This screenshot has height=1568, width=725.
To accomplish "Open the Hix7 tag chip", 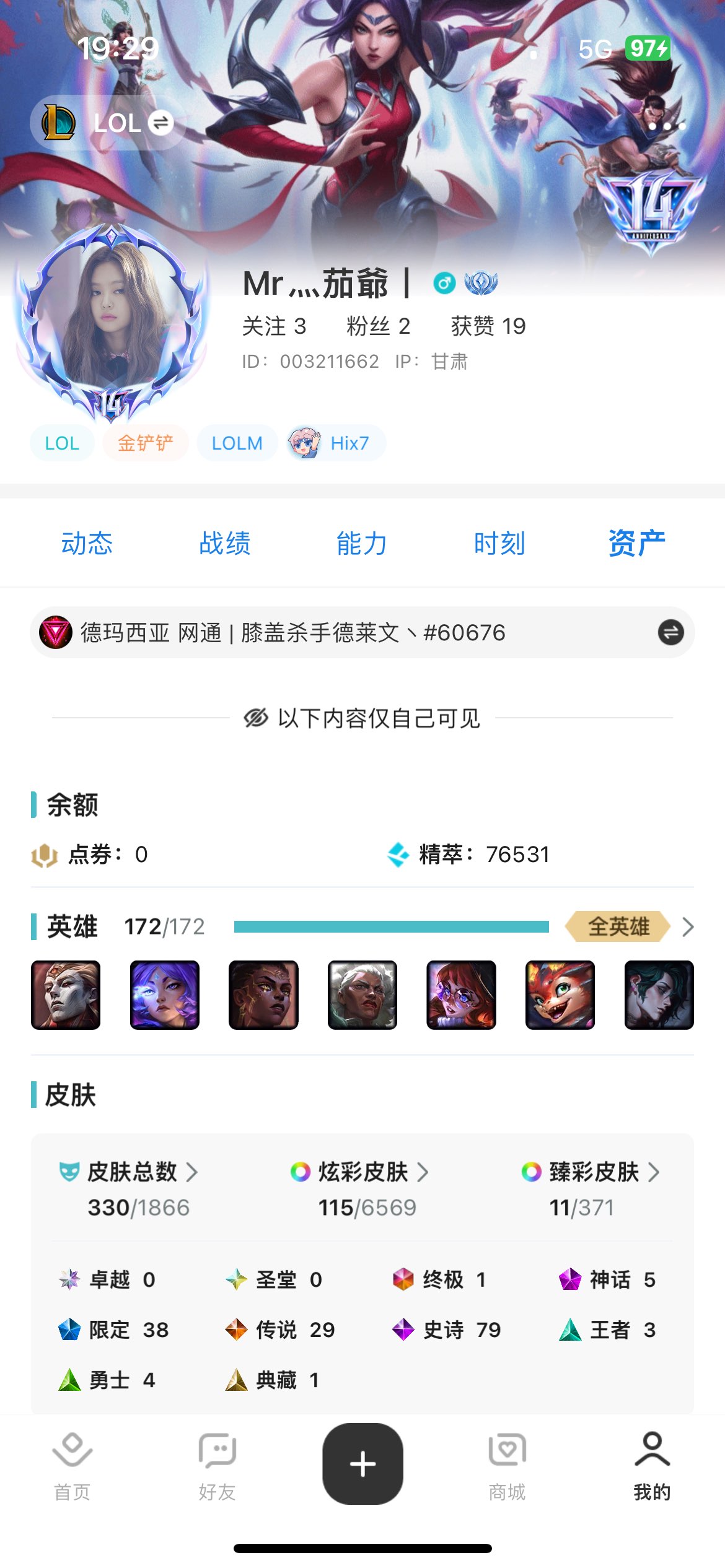I will click(336, 443).
